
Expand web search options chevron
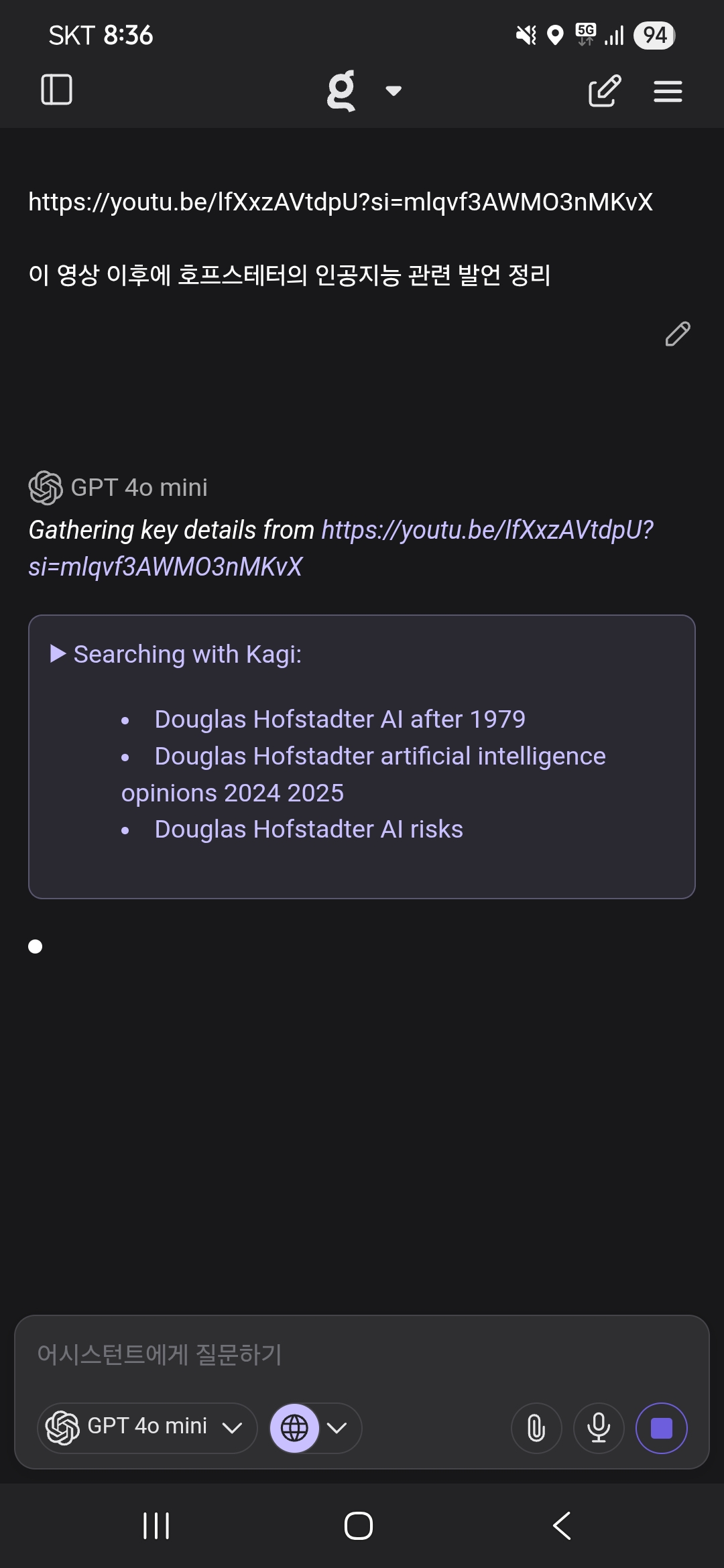(337, 1428)
